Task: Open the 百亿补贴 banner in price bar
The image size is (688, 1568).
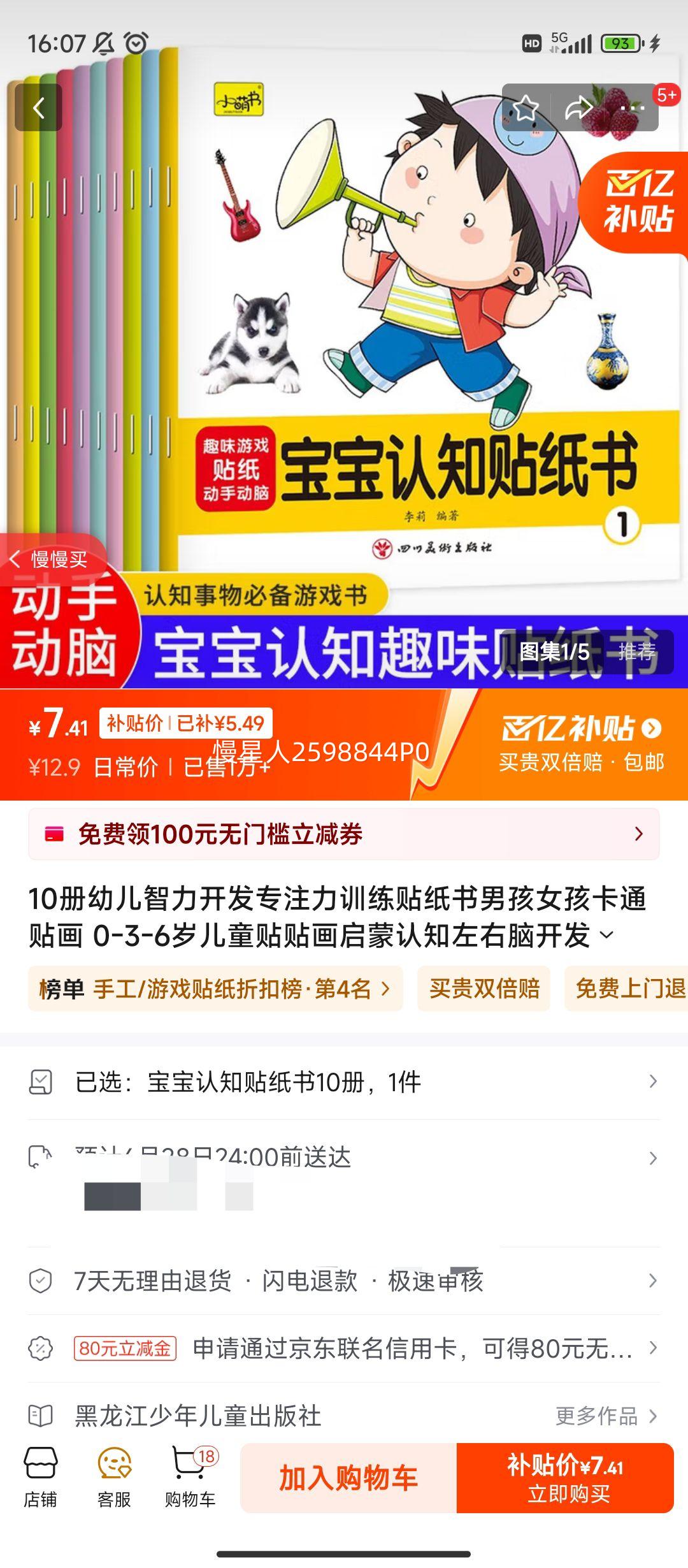Action: (x=581, y=743)
